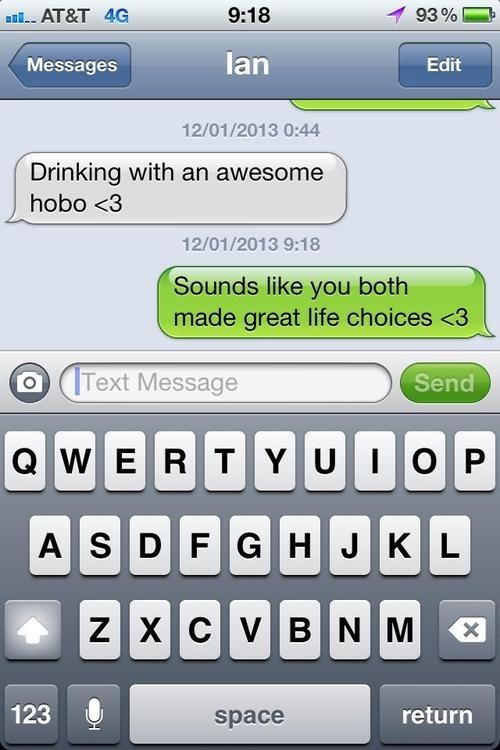Tap the space bar

(250, 714)
